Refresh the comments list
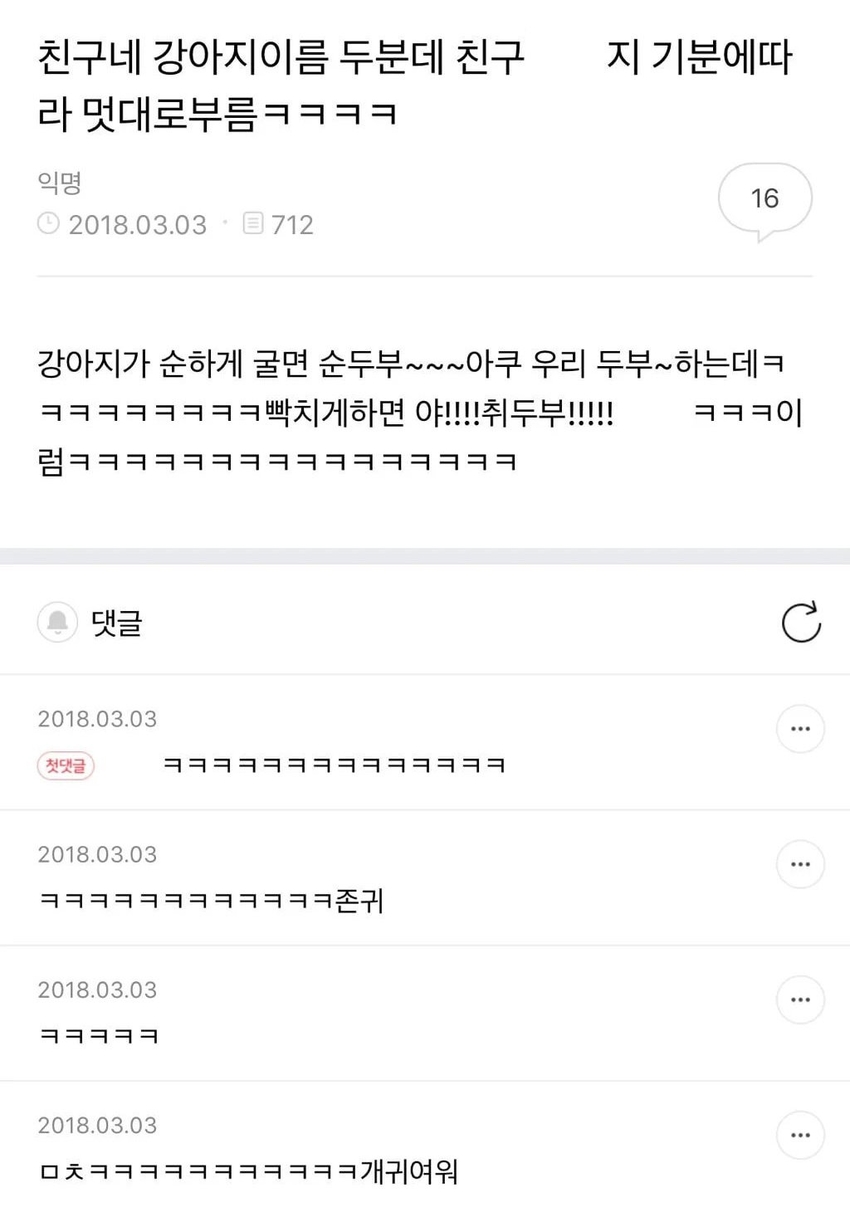Viewport: 850px width, 1212px height. (800, 622)
